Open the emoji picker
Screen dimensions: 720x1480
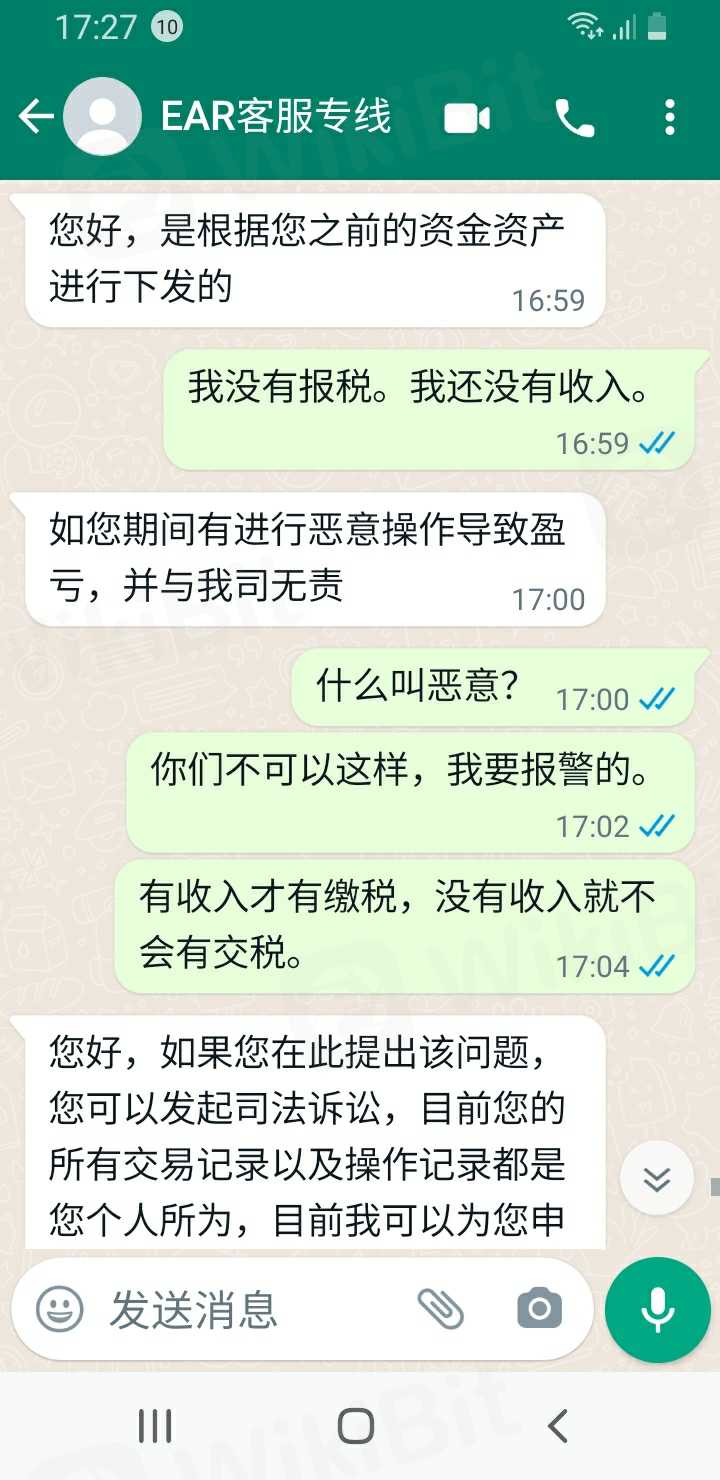tap(60, 1308)
